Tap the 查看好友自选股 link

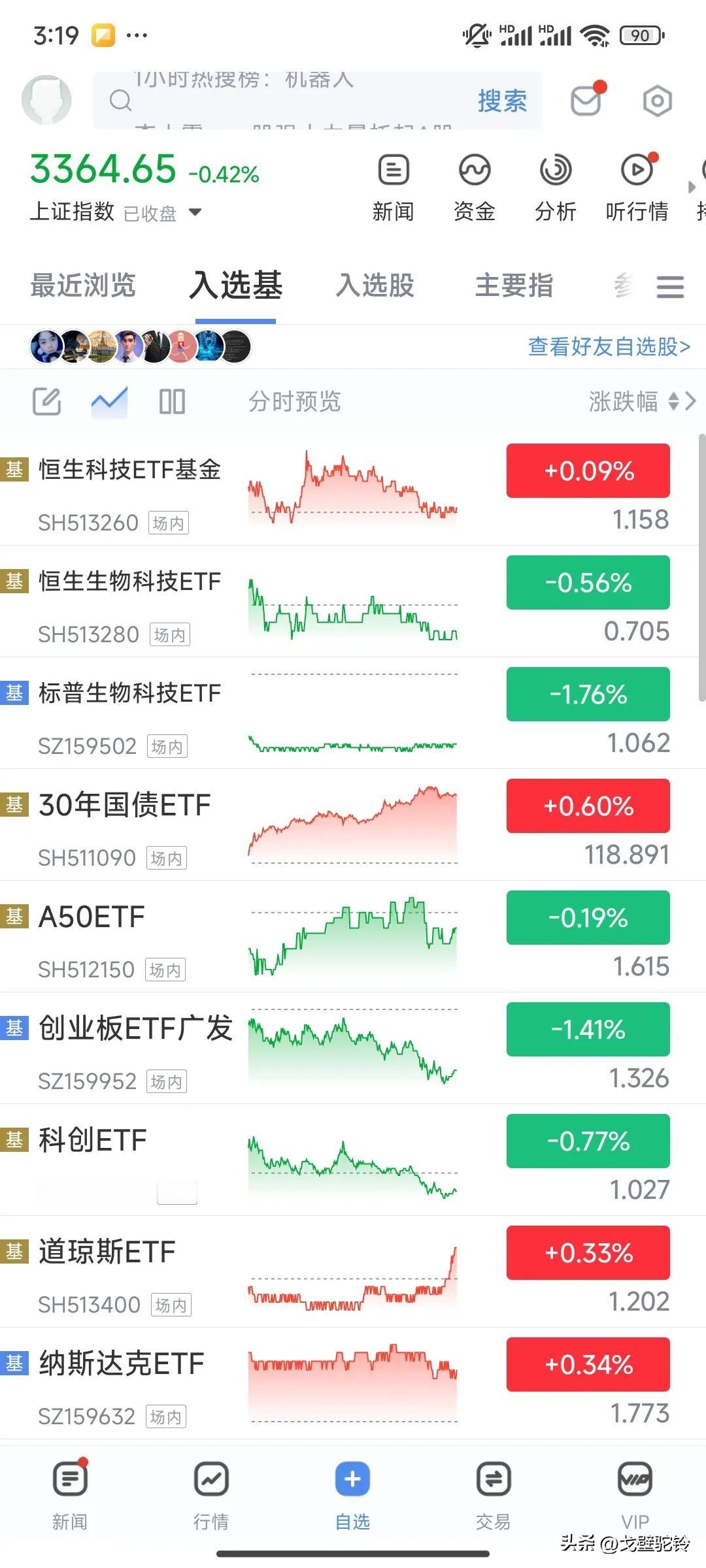609,346
